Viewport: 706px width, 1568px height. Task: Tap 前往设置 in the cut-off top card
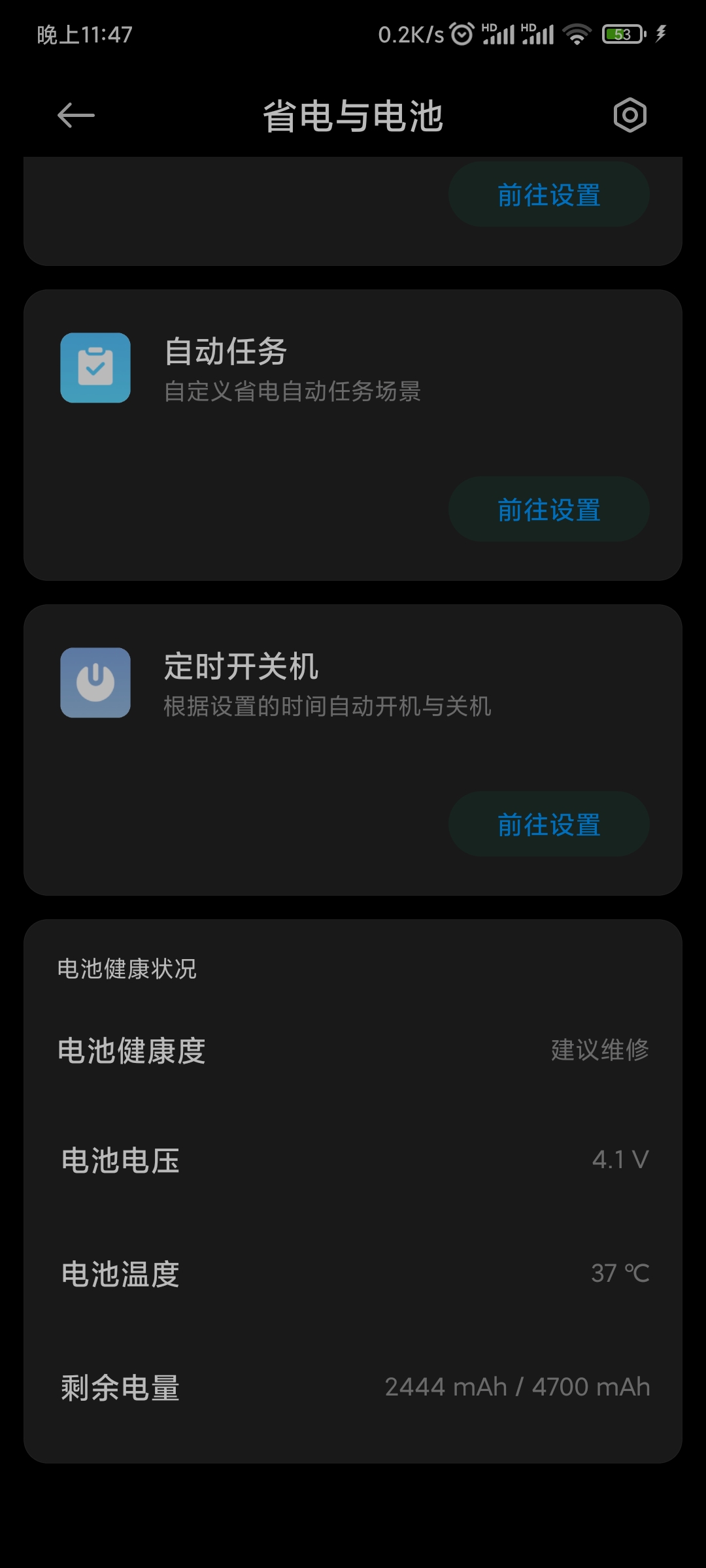[548, 195]
